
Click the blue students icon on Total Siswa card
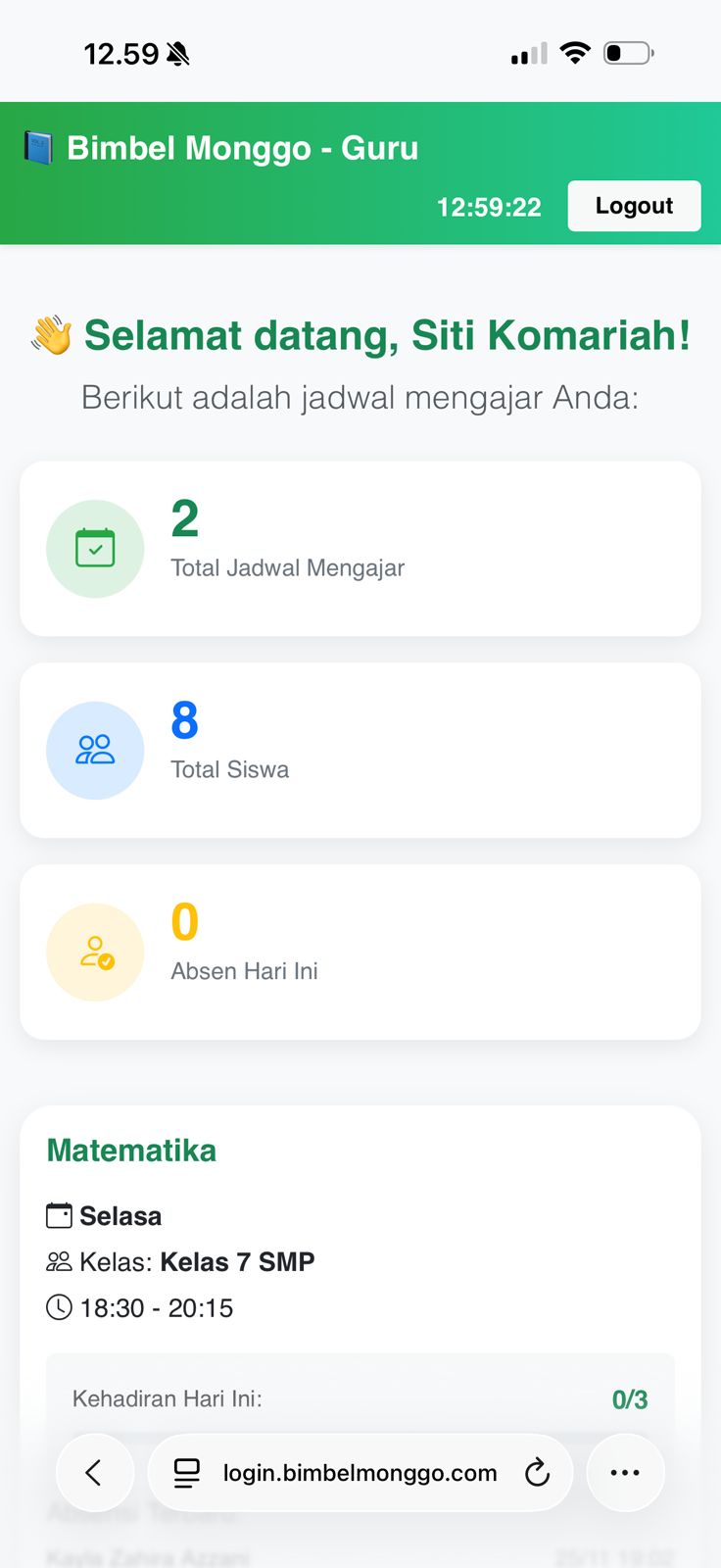point(95,750)
